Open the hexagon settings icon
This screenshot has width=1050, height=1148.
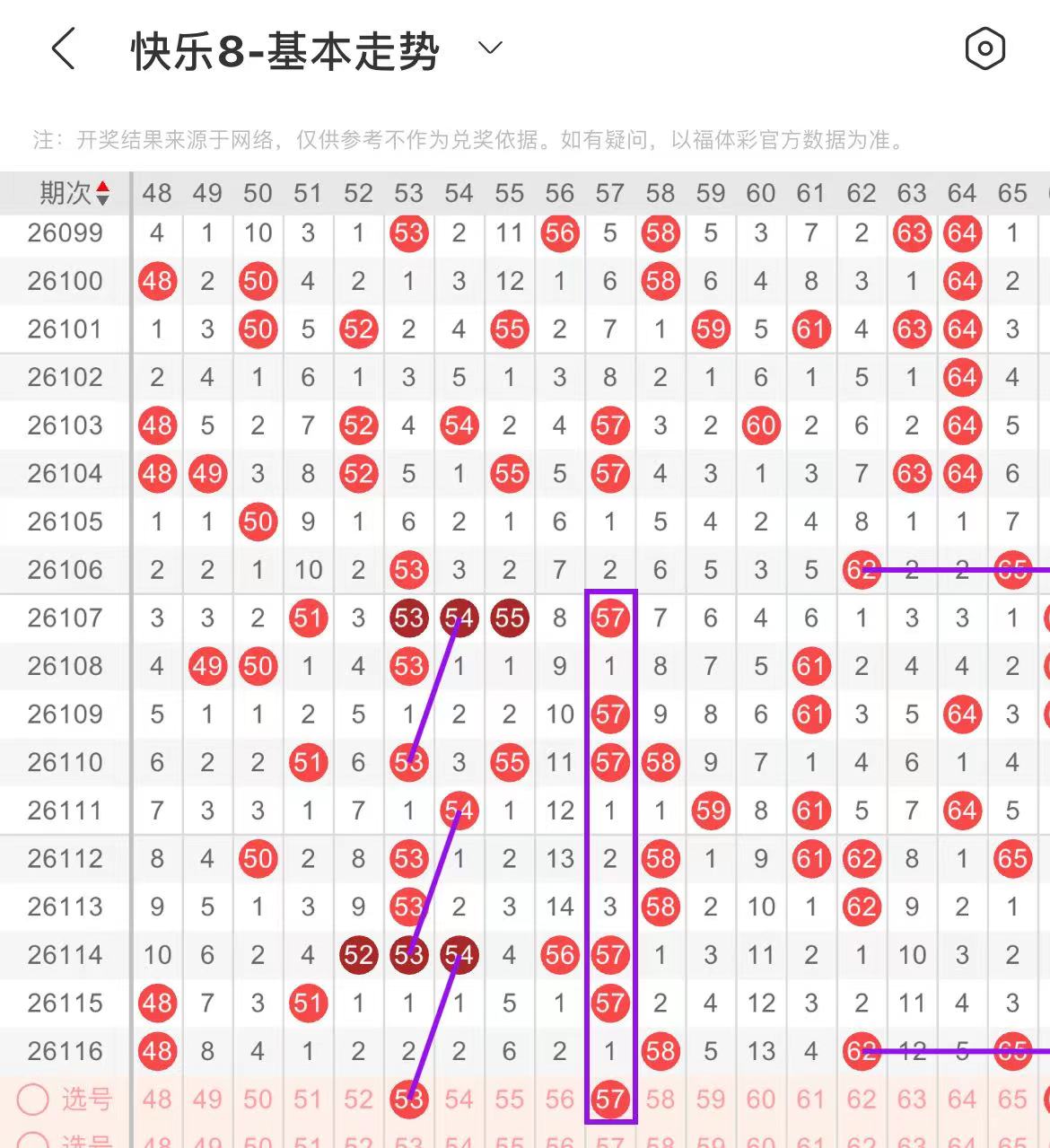tap(984, 48)
